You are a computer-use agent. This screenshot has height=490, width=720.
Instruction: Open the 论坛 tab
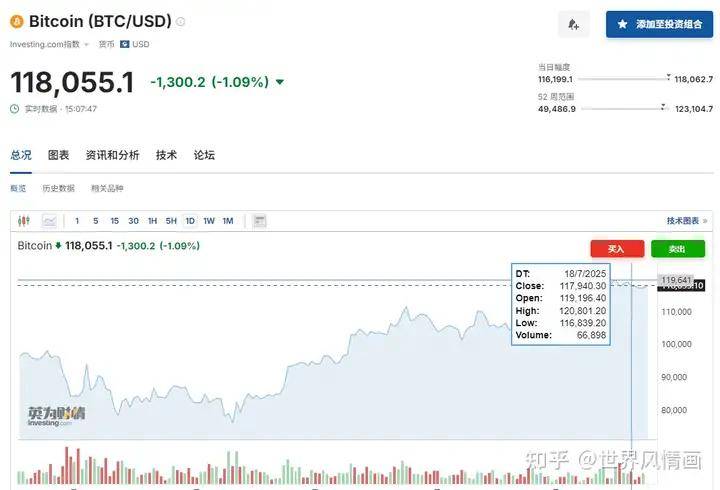click(204, 155)
